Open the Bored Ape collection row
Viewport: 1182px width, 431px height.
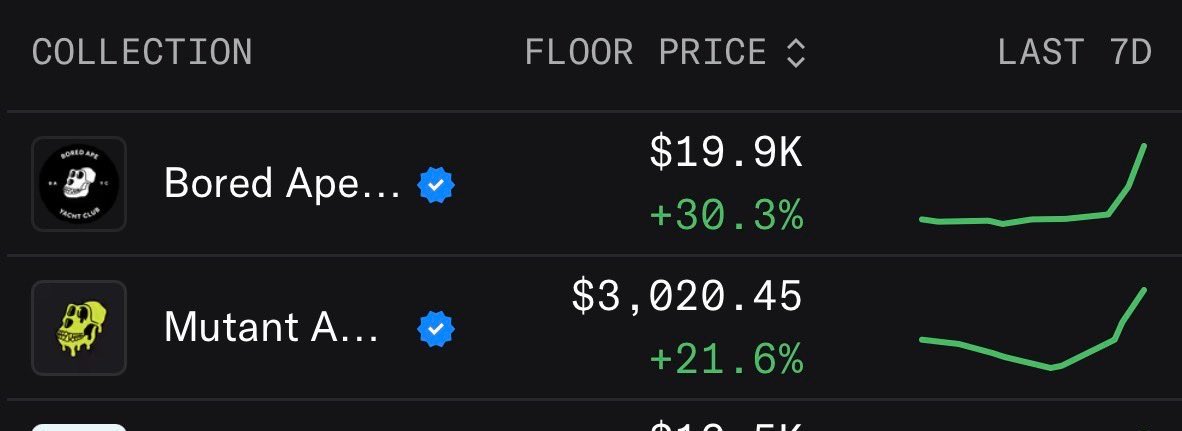point(282,184)
